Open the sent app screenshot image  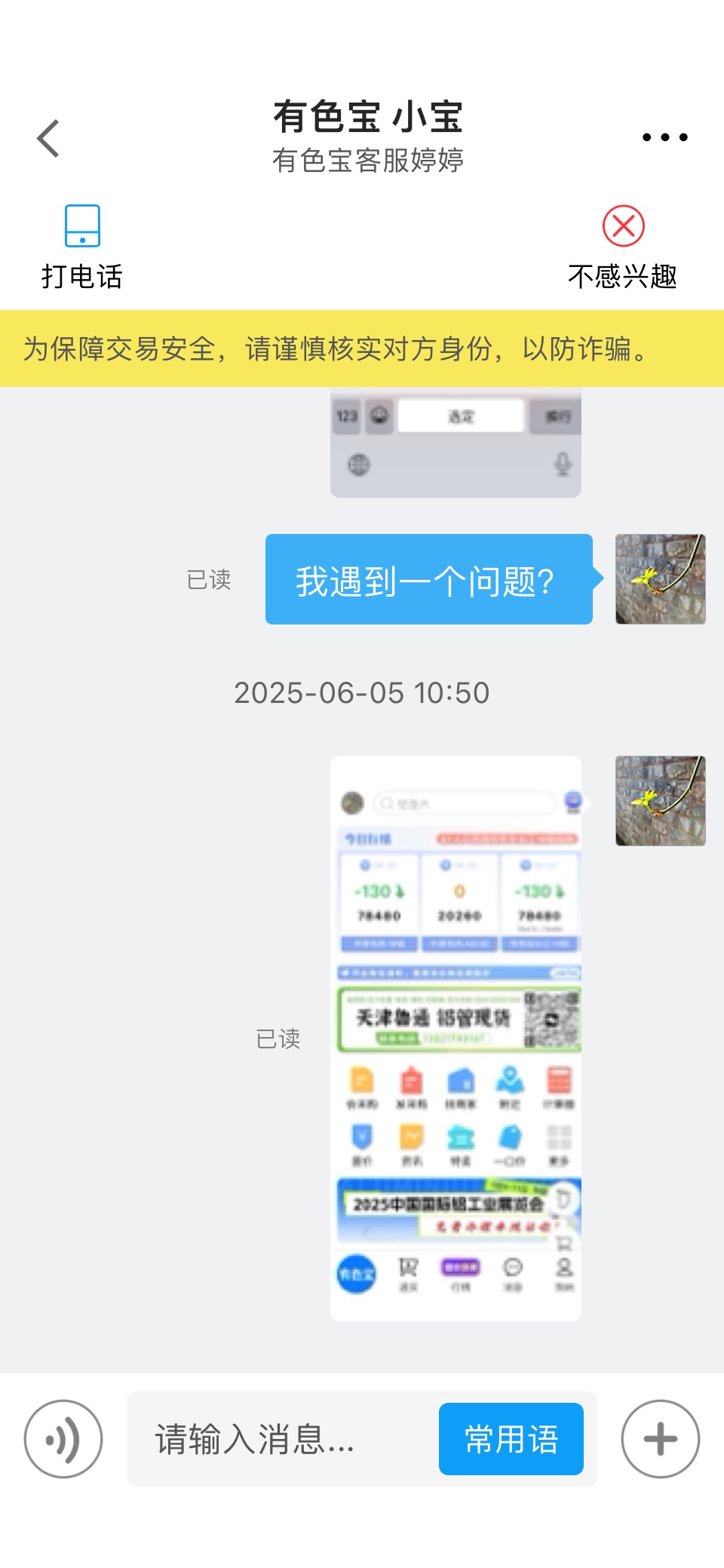(x=456, y=1038)
